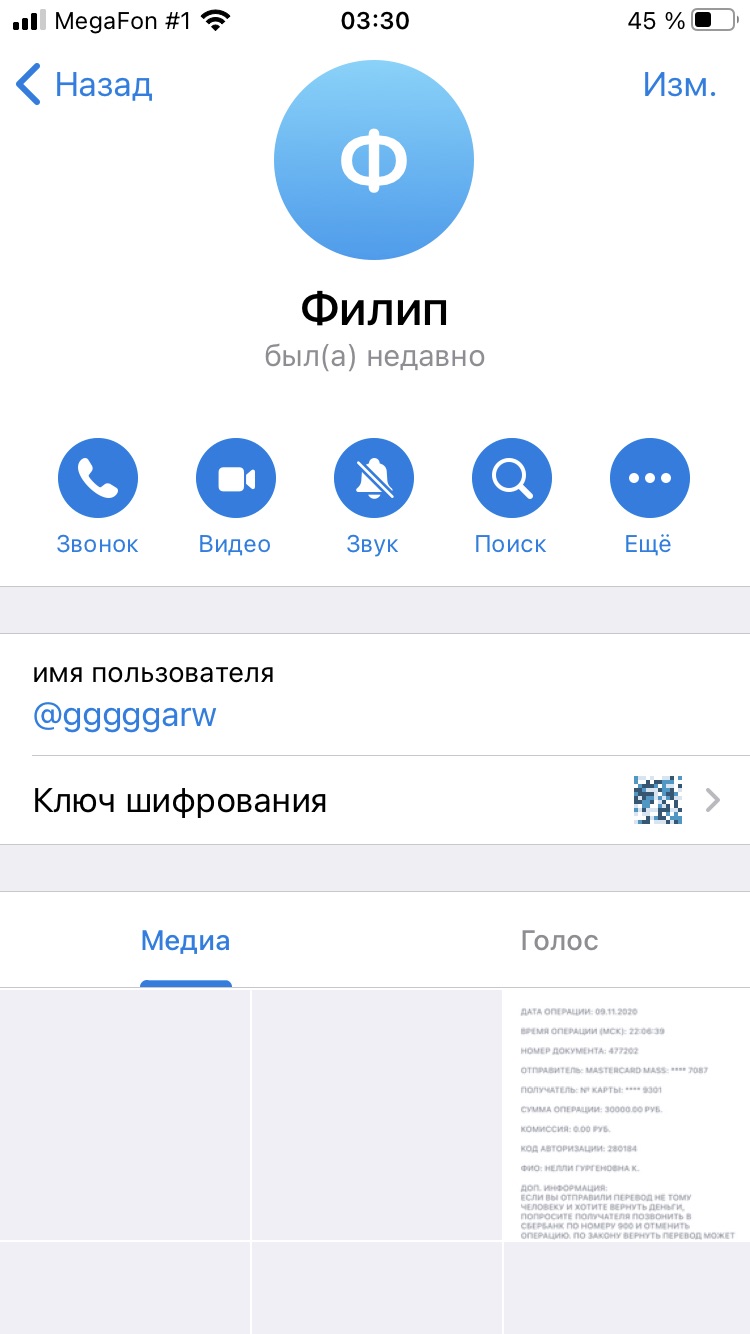Toggle notifications sound with Звук
This screenshot has height=1334, width=750.
coord(373,497)
